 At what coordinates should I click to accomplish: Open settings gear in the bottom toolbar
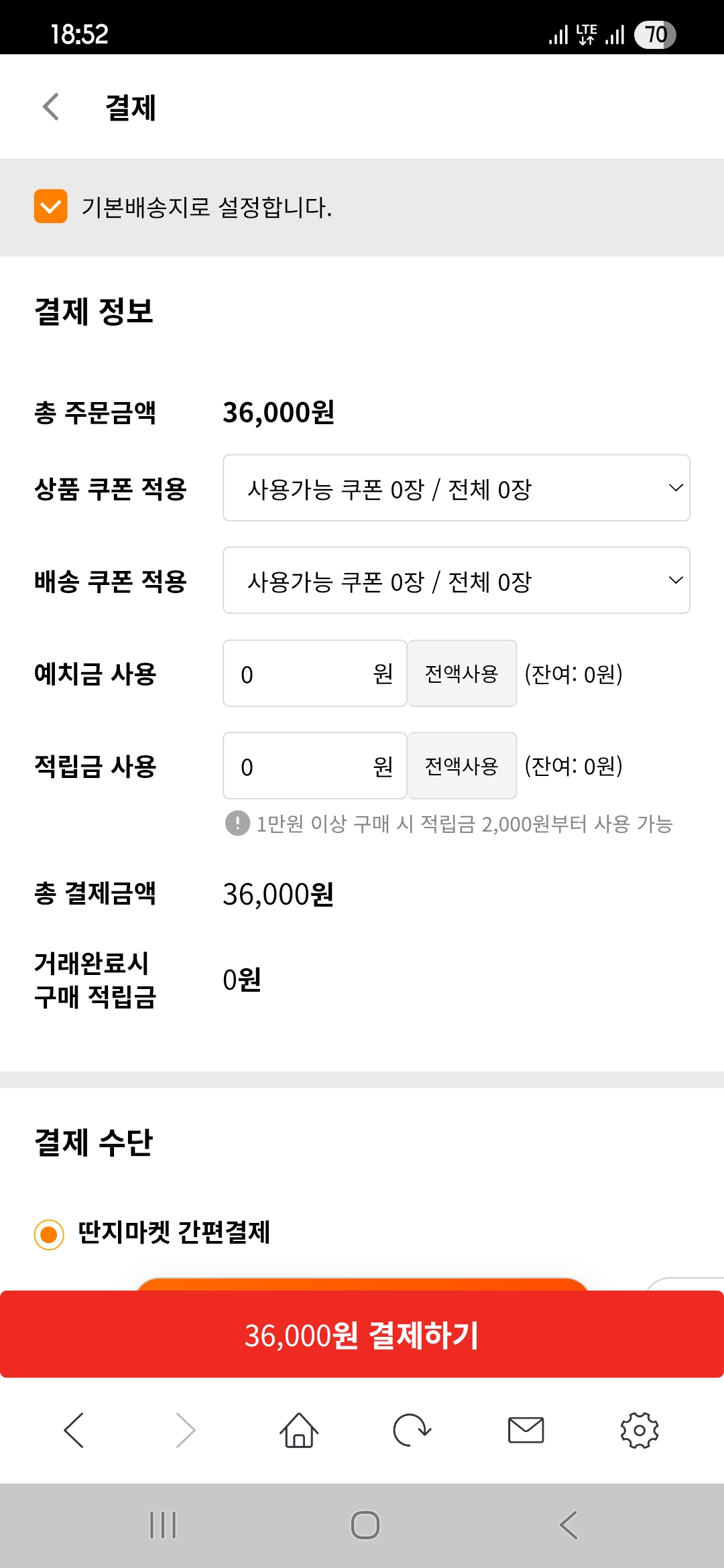(x=639, y=1431)
